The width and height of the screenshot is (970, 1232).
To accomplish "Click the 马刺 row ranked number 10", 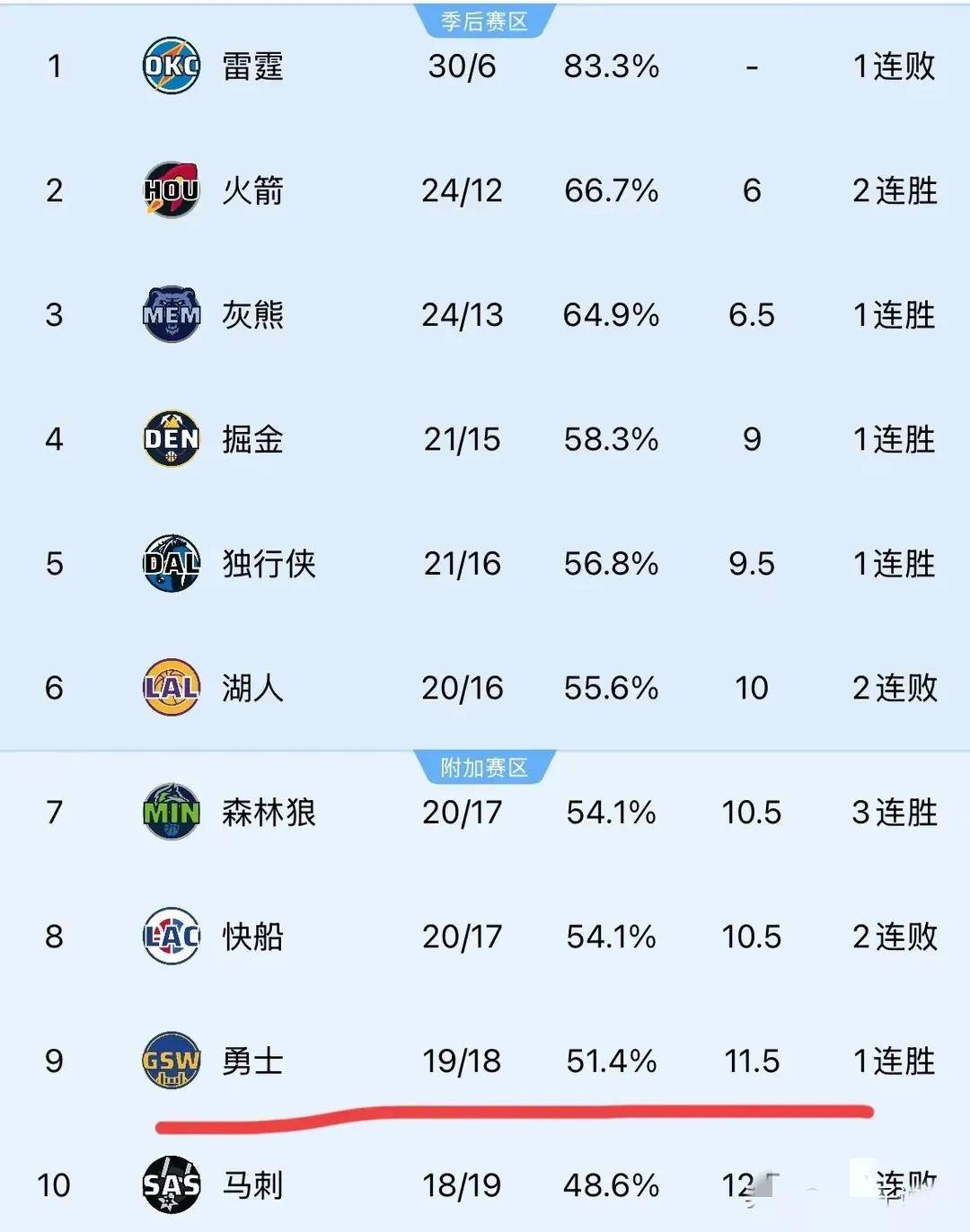I will 56,1185.
